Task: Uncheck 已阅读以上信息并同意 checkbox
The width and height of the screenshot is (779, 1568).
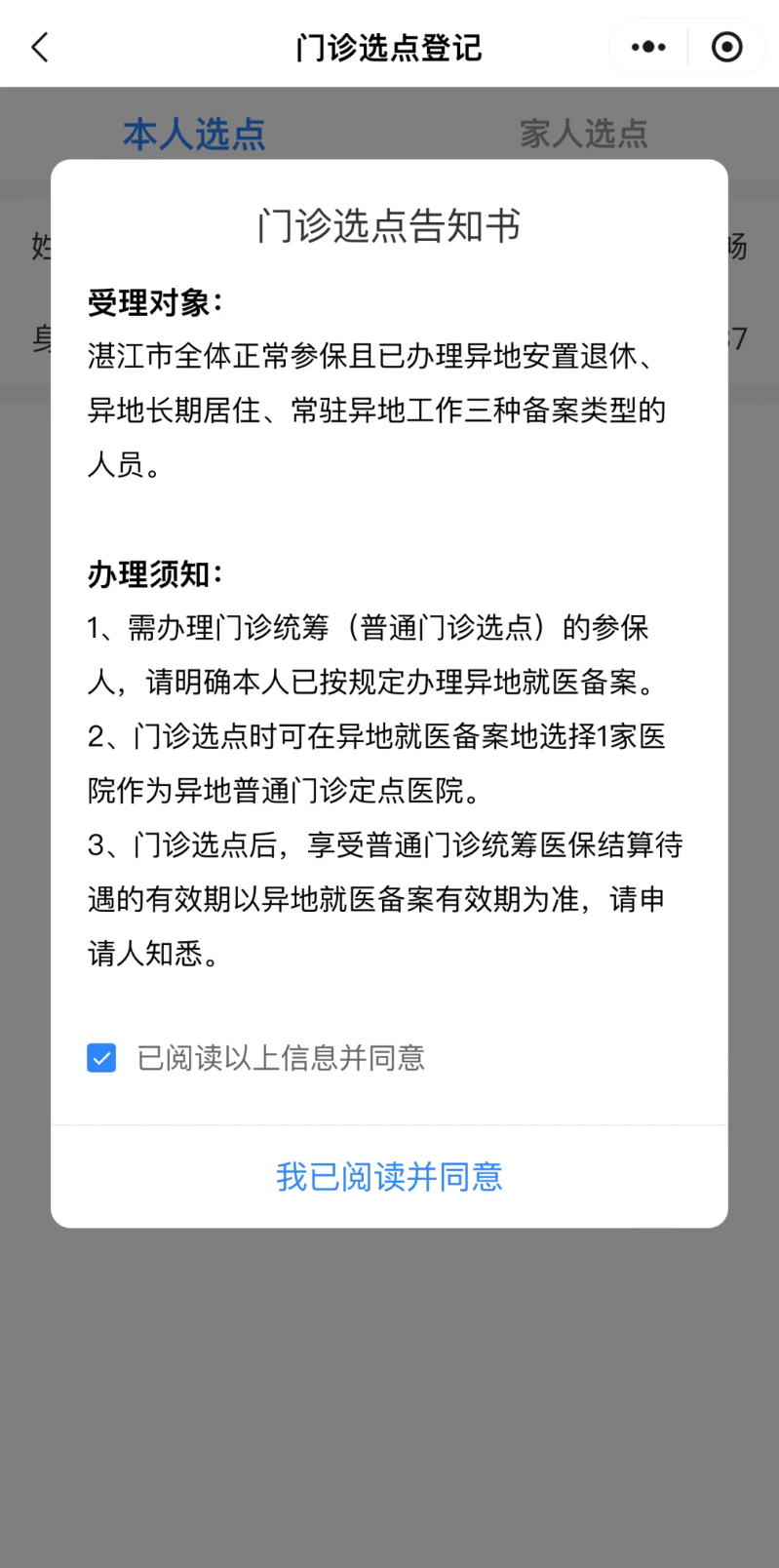Action: point(101,1058)
